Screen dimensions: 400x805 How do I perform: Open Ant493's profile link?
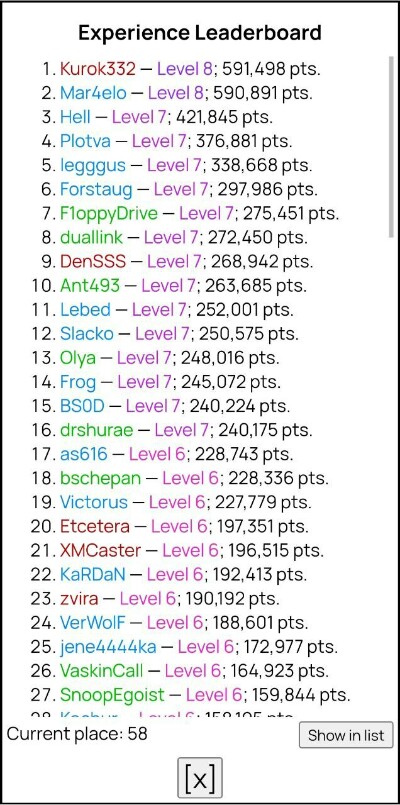point(90,285)
